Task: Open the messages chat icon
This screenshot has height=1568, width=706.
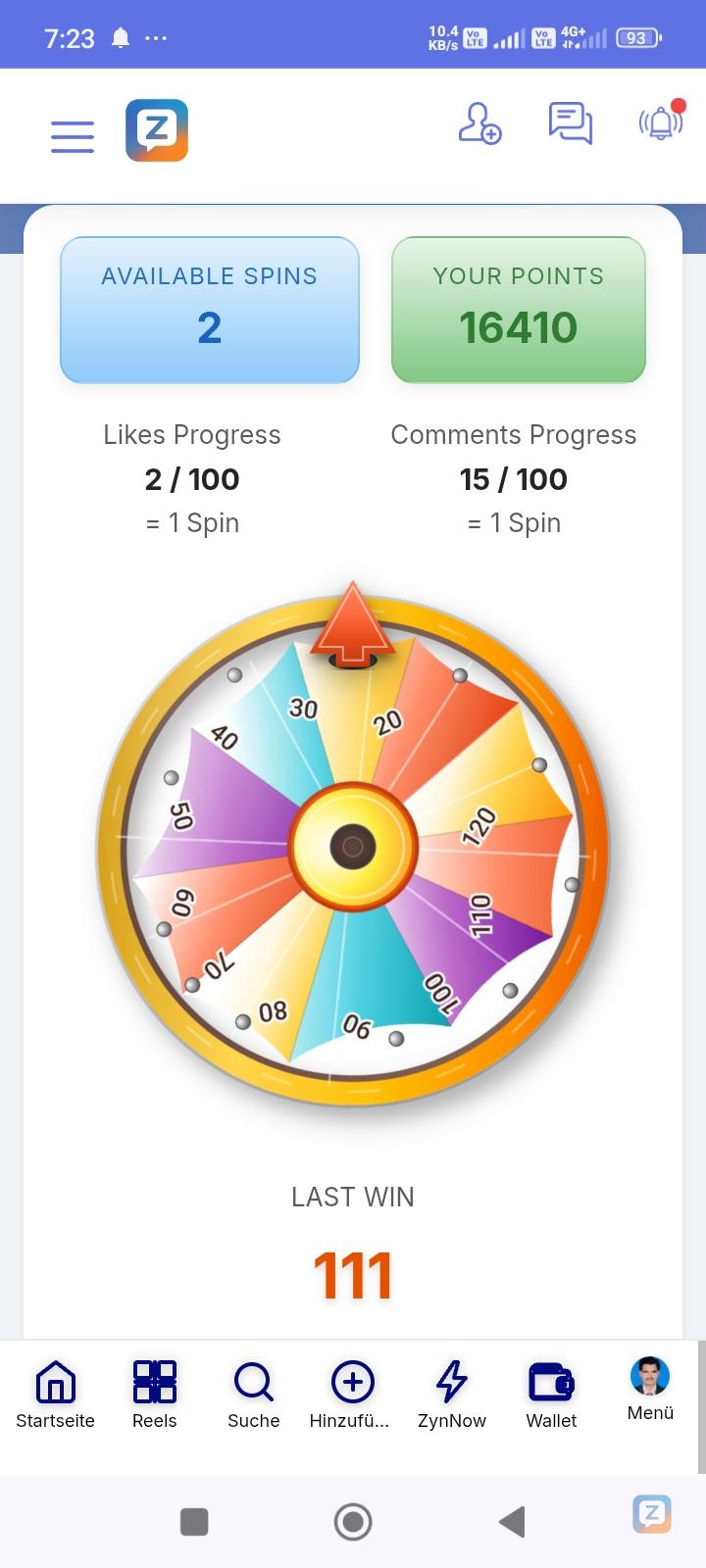Action: [x=570, y=123]
